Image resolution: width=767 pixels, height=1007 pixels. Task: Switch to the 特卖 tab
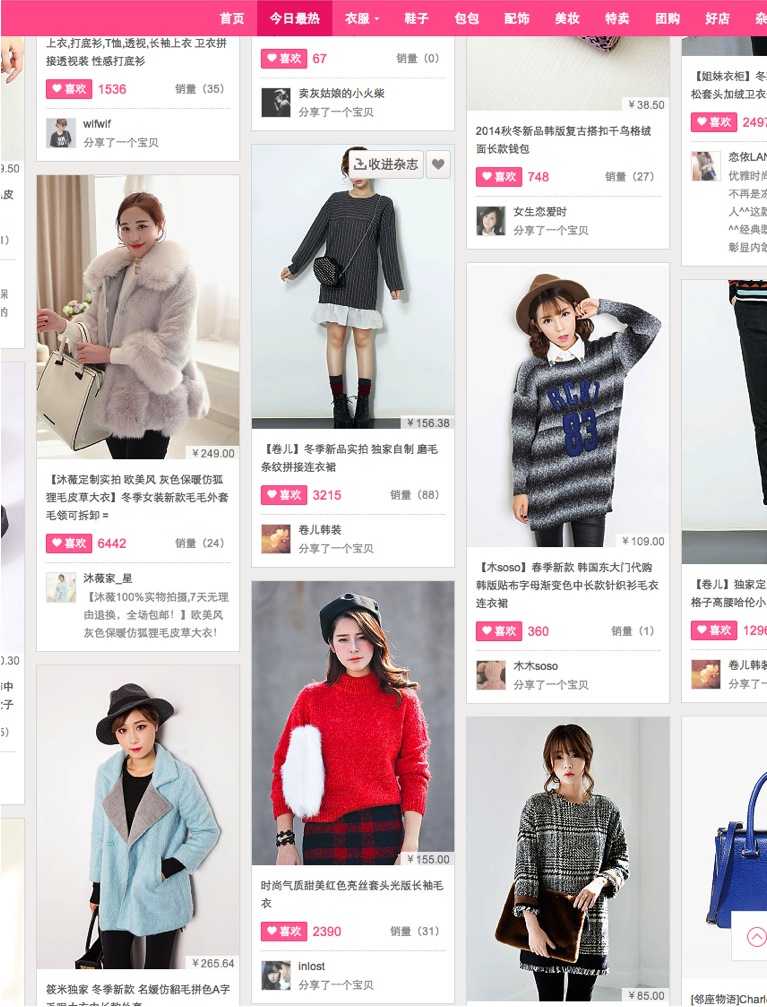[x=617, y=18]
